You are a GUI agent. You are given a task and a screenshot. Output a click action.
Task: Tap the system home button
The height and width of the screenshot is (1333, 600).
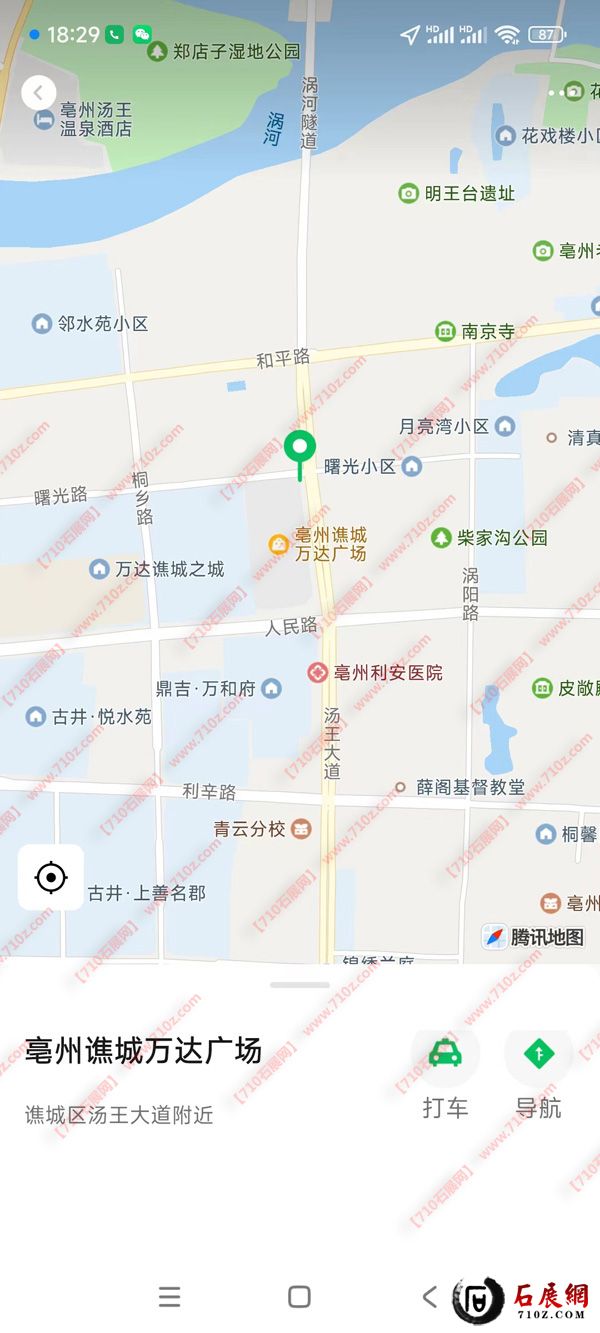[x=299, y=1297]
